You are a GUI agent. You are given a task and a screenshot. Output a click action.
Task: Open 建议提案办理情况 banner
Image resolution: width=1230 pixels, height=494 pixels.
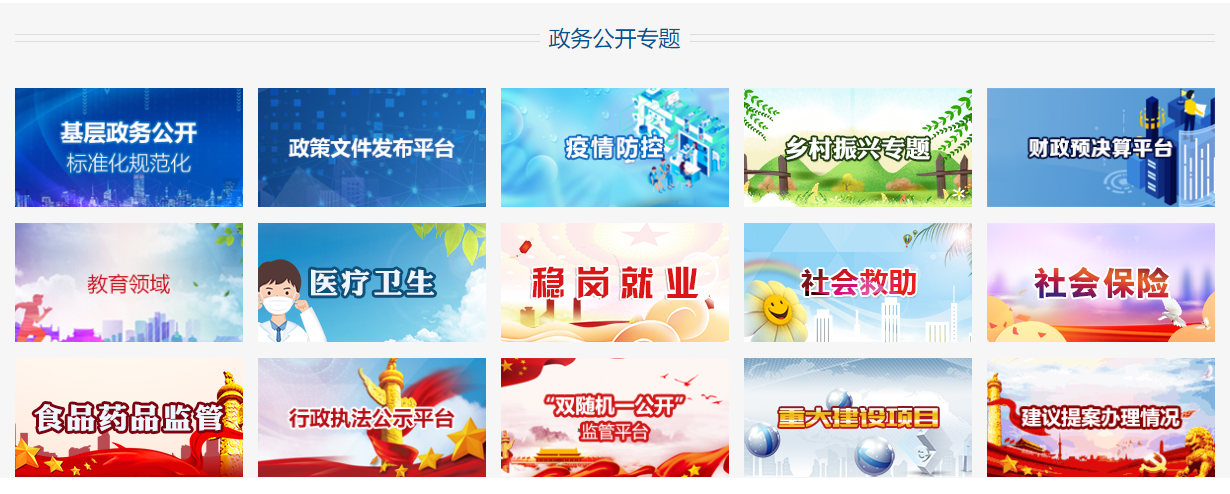tap(1101, 417)
